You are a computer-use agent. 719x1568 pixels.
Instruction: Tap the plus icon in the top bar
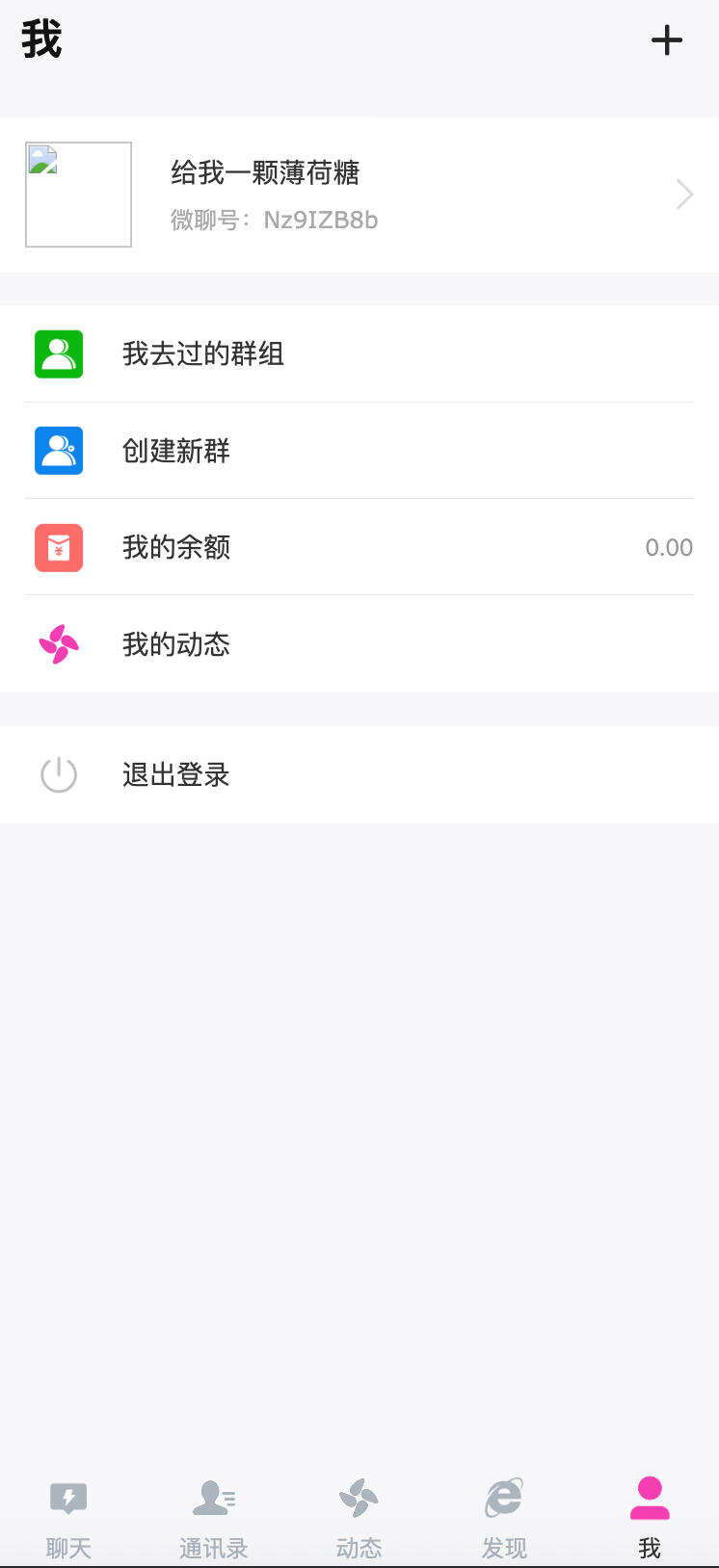point(667,40)
